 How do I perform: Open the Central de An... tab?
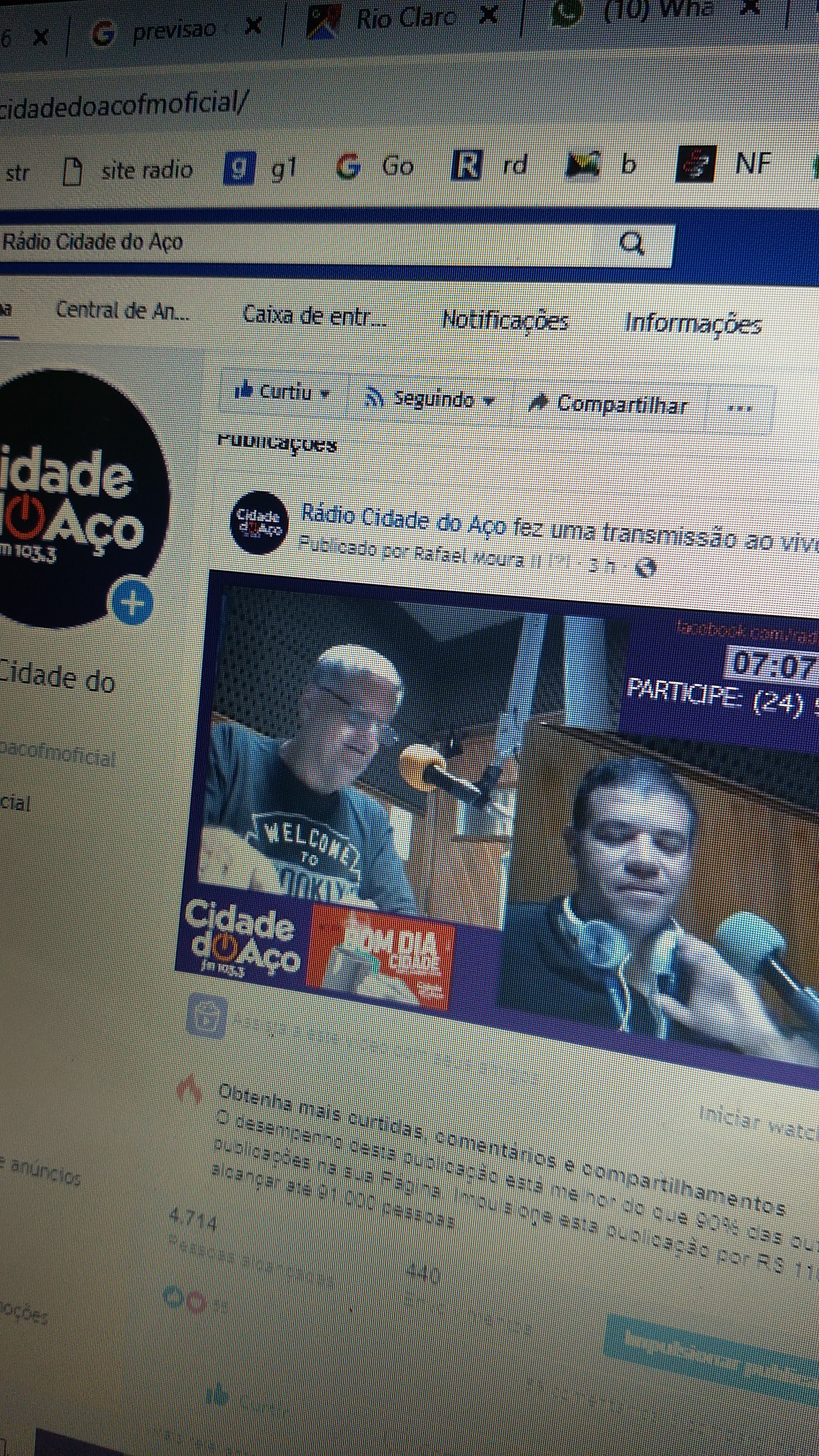pyautogui.click(x=122, y=311)
